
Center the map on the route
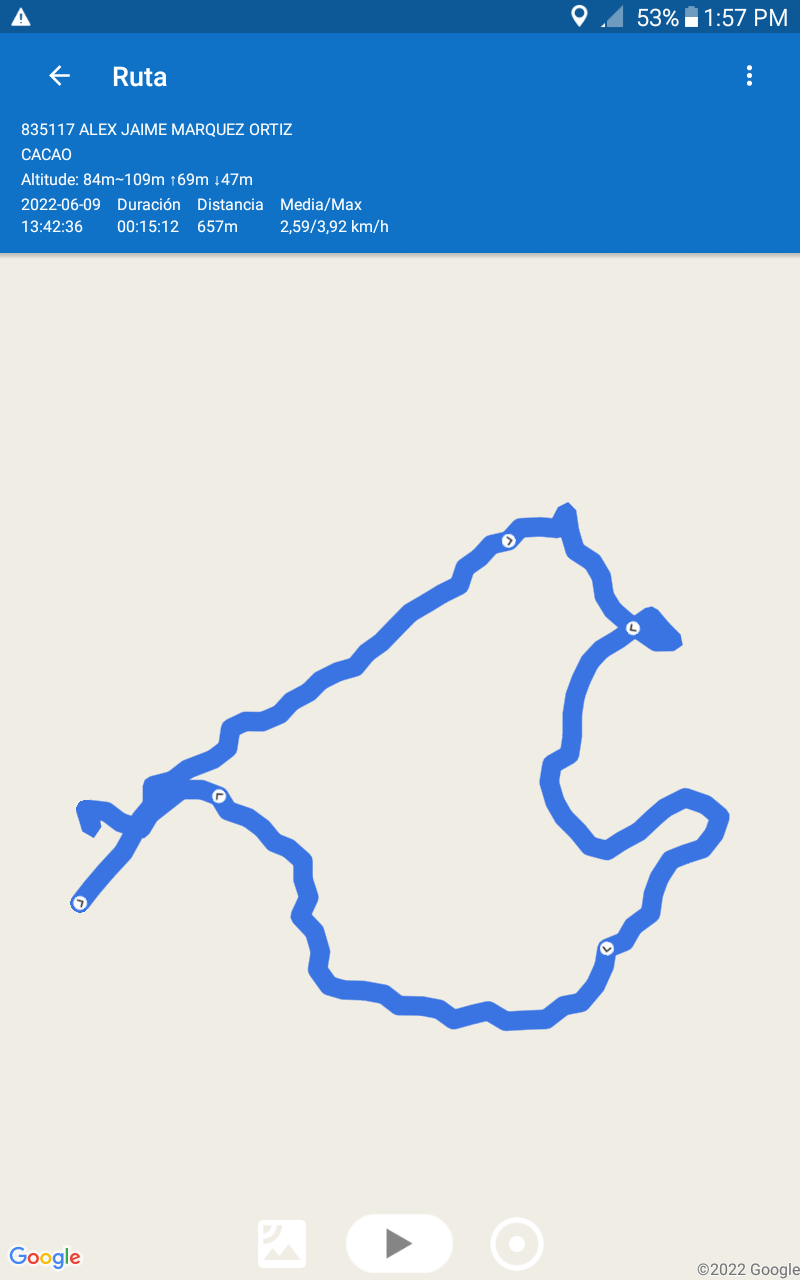(x=517, y=1244)
